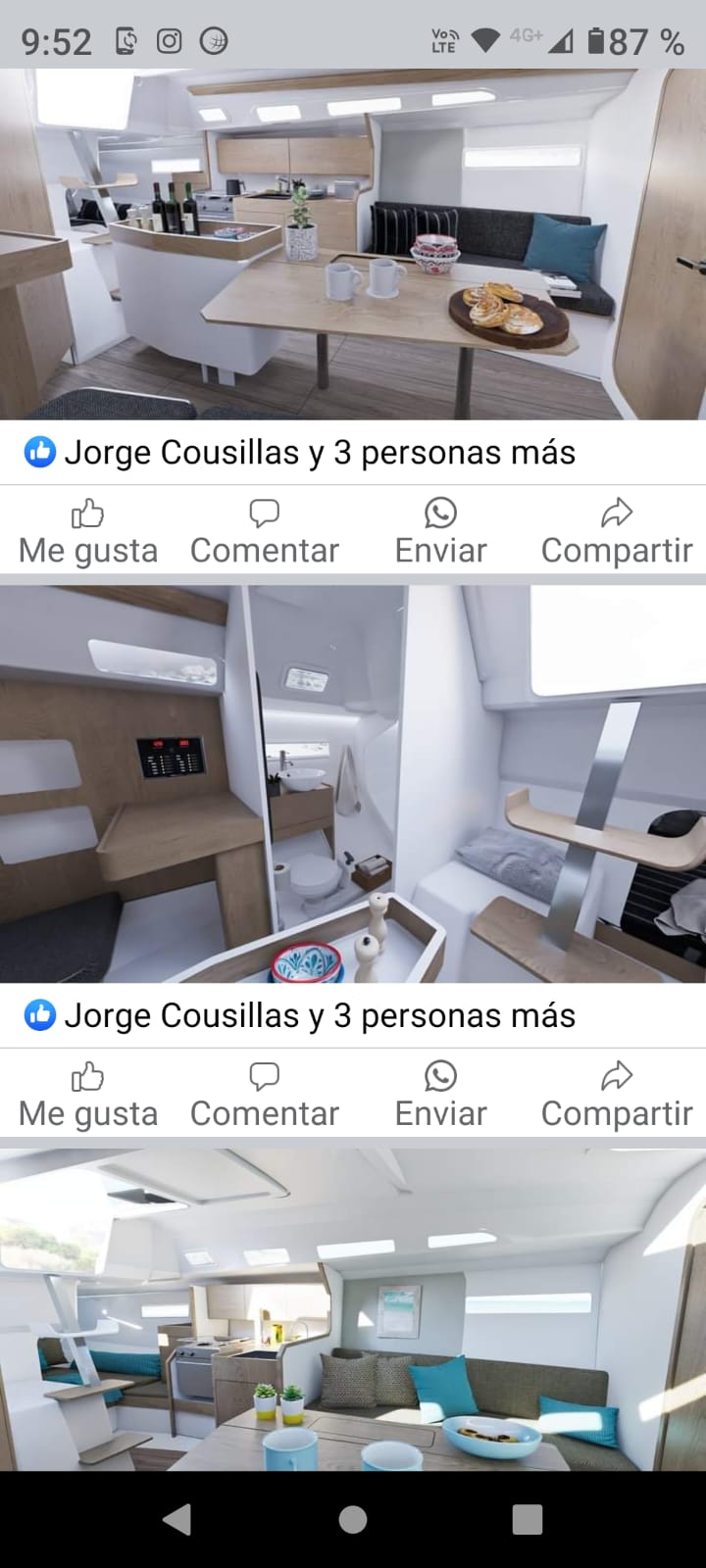Tap Compartir under the dining table photo
706x1568 pixels.
click(617, 531)
